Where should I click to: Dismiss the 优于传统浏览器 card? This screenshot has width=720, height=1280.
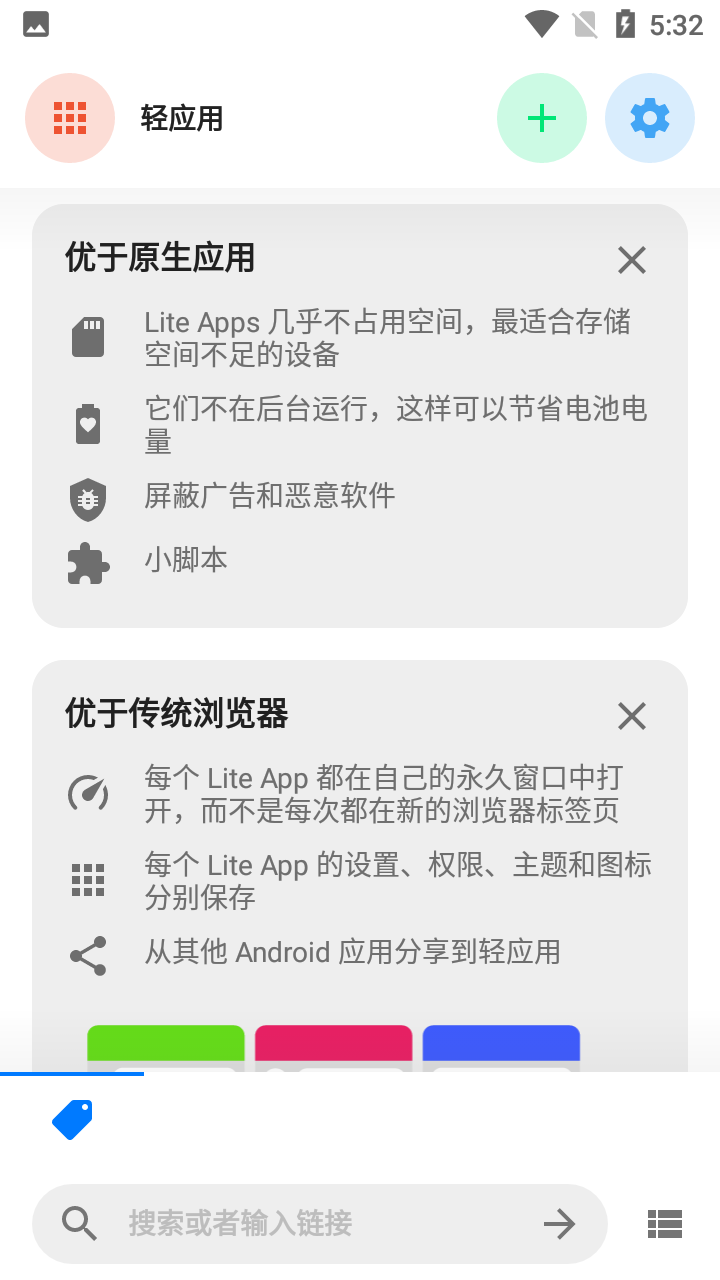631,716
